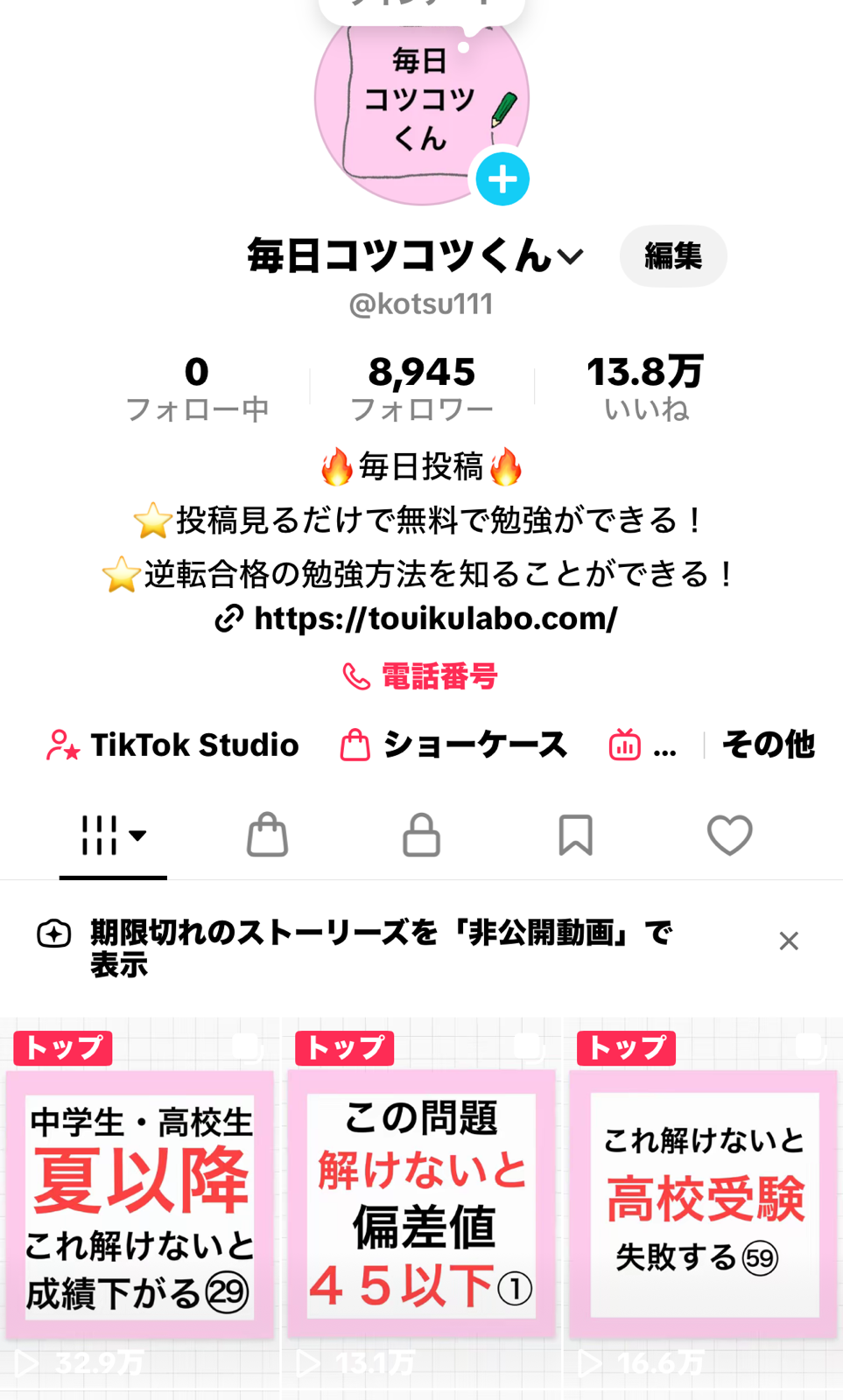The image size is (843, 1400).
Task: Expand the 毎日コツコツくん account switcher
Action: (571, 256)
